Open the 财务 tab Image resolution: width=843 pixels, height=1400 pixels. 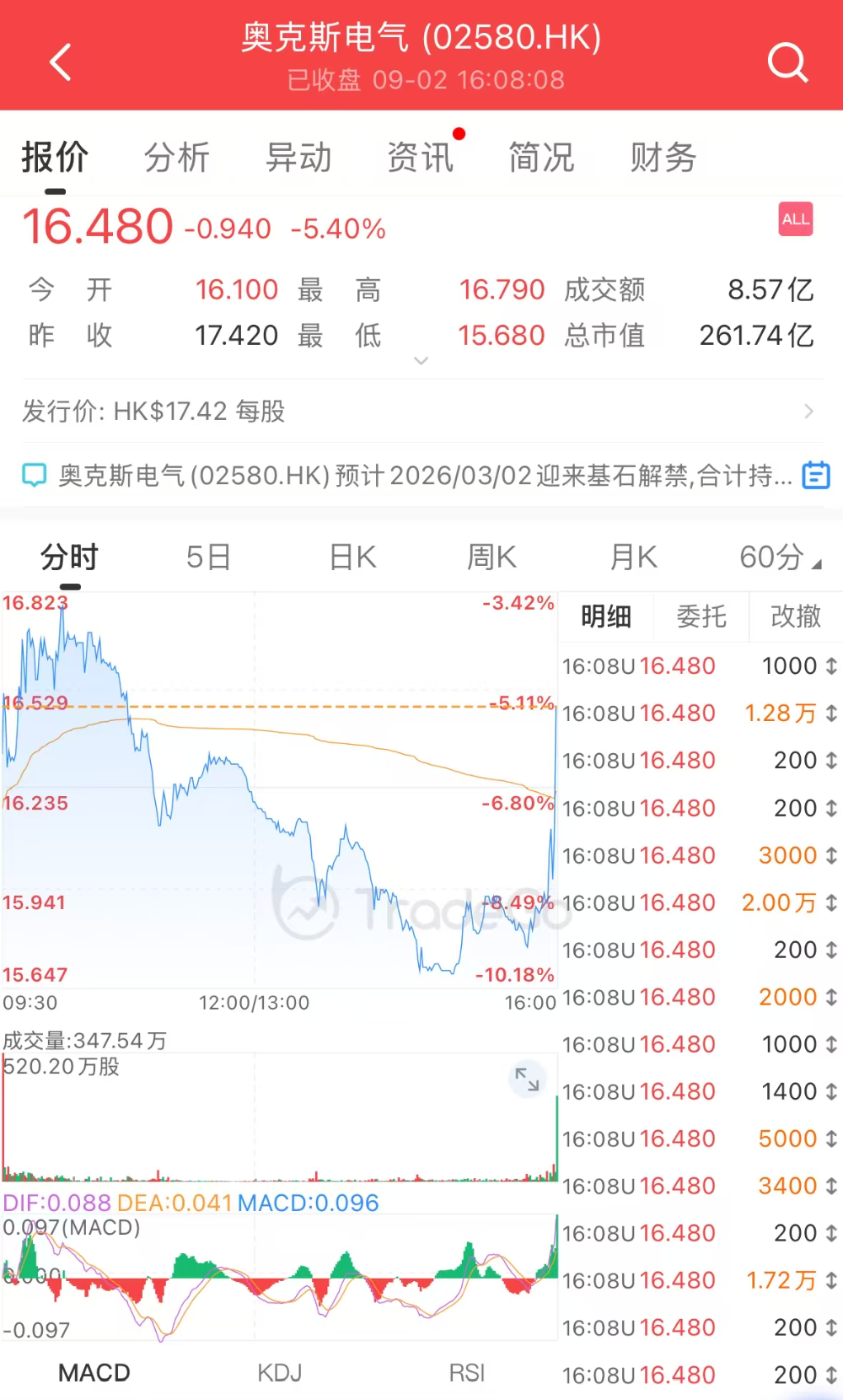pyautogui.click(x=663, y=158)
